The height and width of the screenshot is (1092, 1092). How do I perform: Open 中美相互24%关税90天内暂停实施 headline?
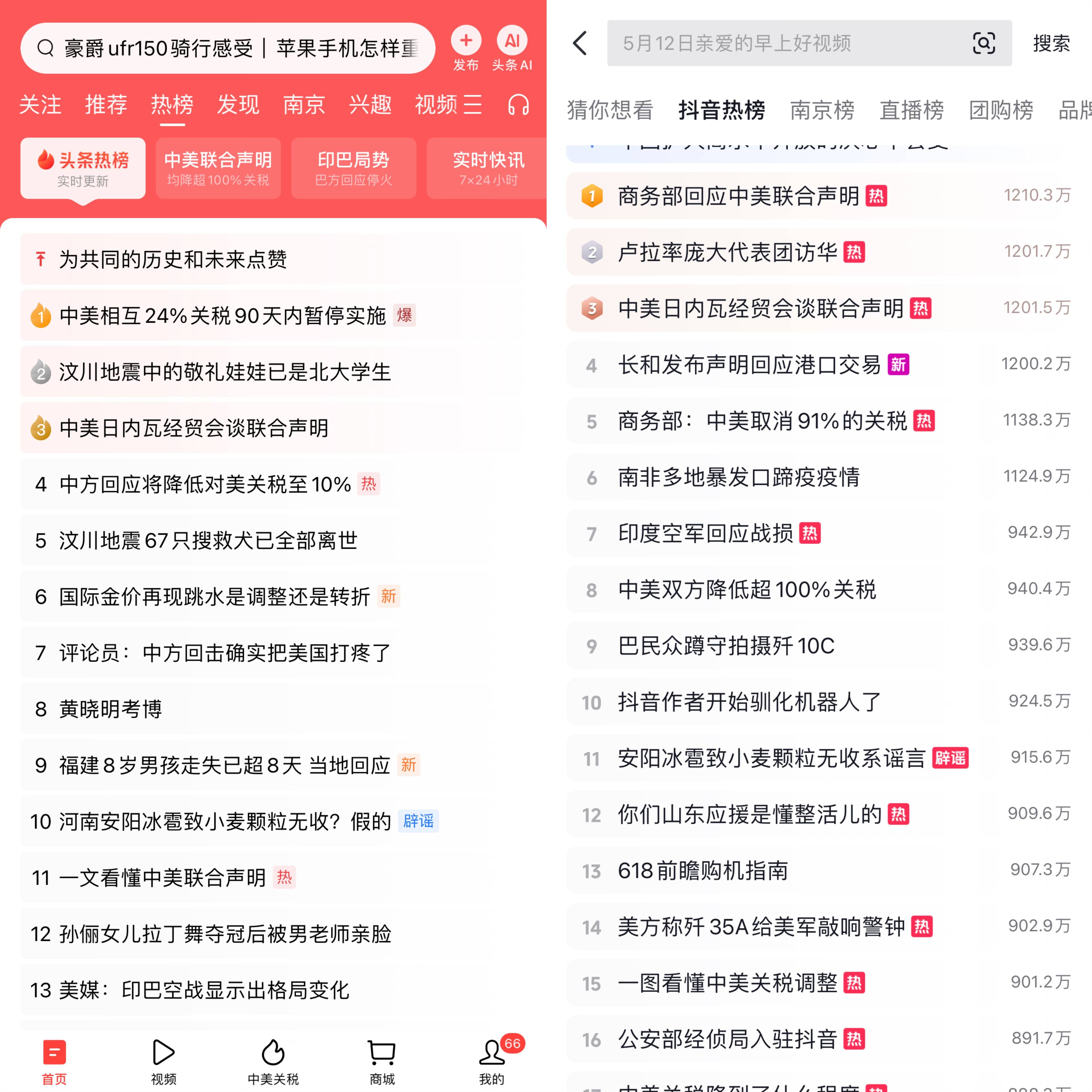223,315
